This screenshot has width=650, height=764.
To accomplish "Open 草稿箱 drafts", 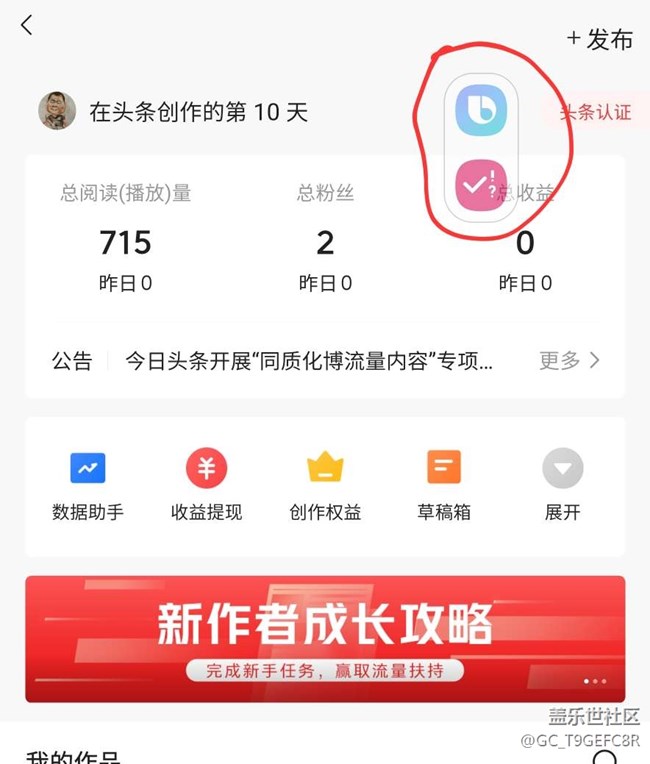I will coord(443,485).
